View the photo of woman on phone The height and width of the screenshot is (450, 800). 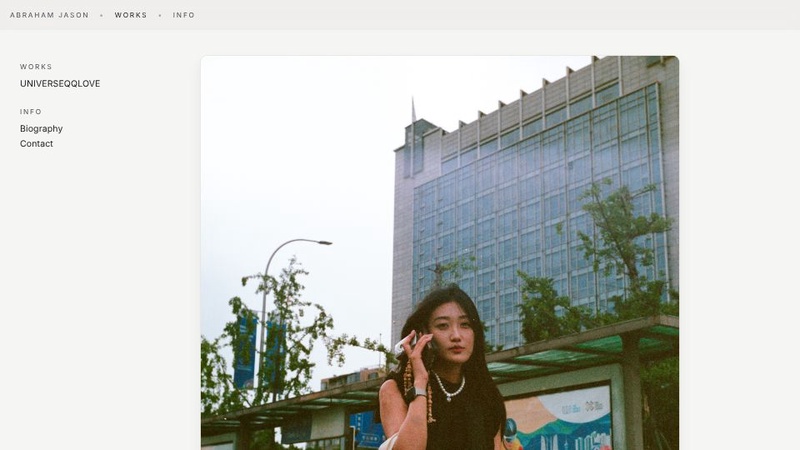(439, 252)
